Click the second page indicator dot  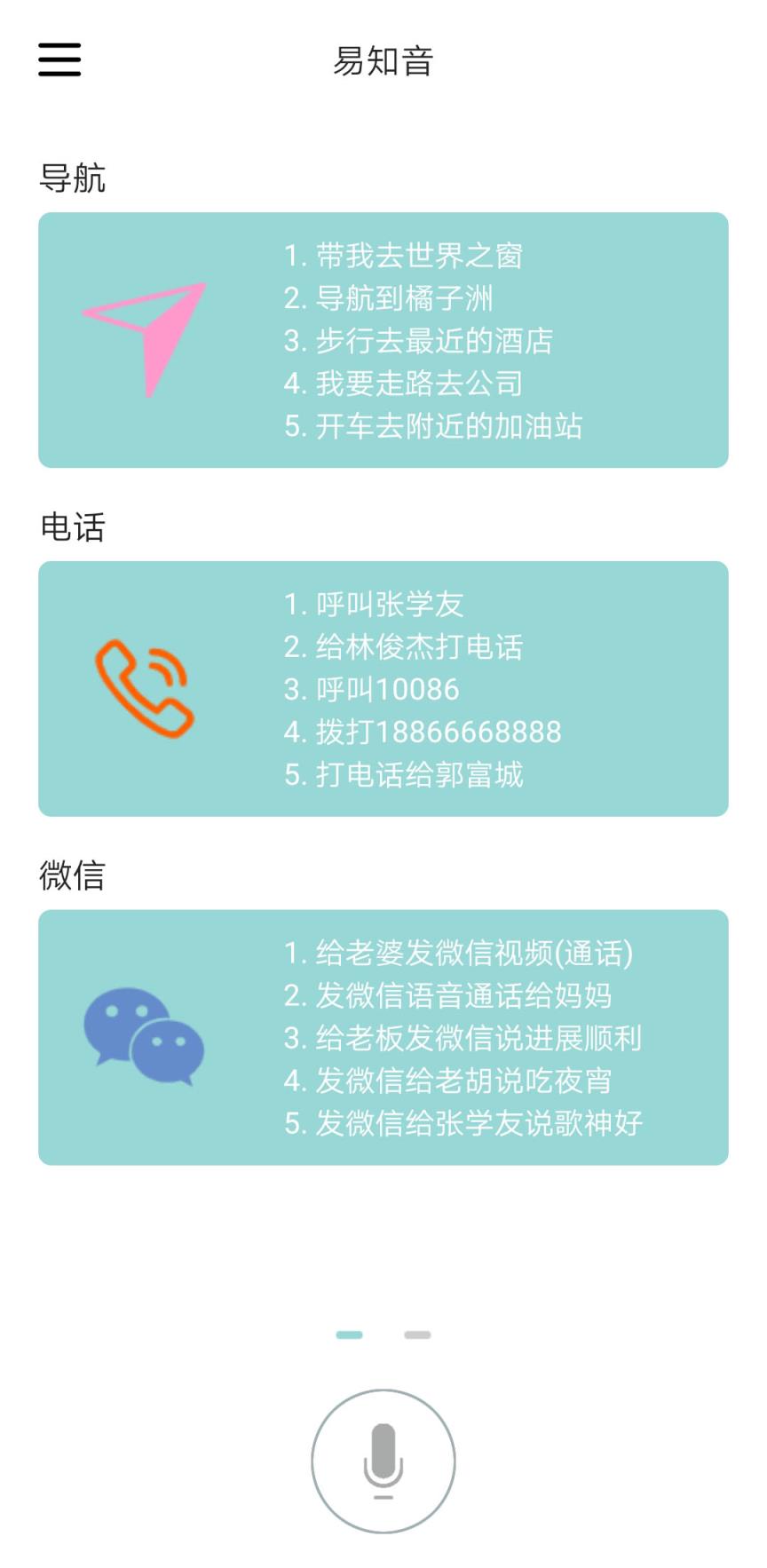pyautogui.click(x=415, y=1334)
